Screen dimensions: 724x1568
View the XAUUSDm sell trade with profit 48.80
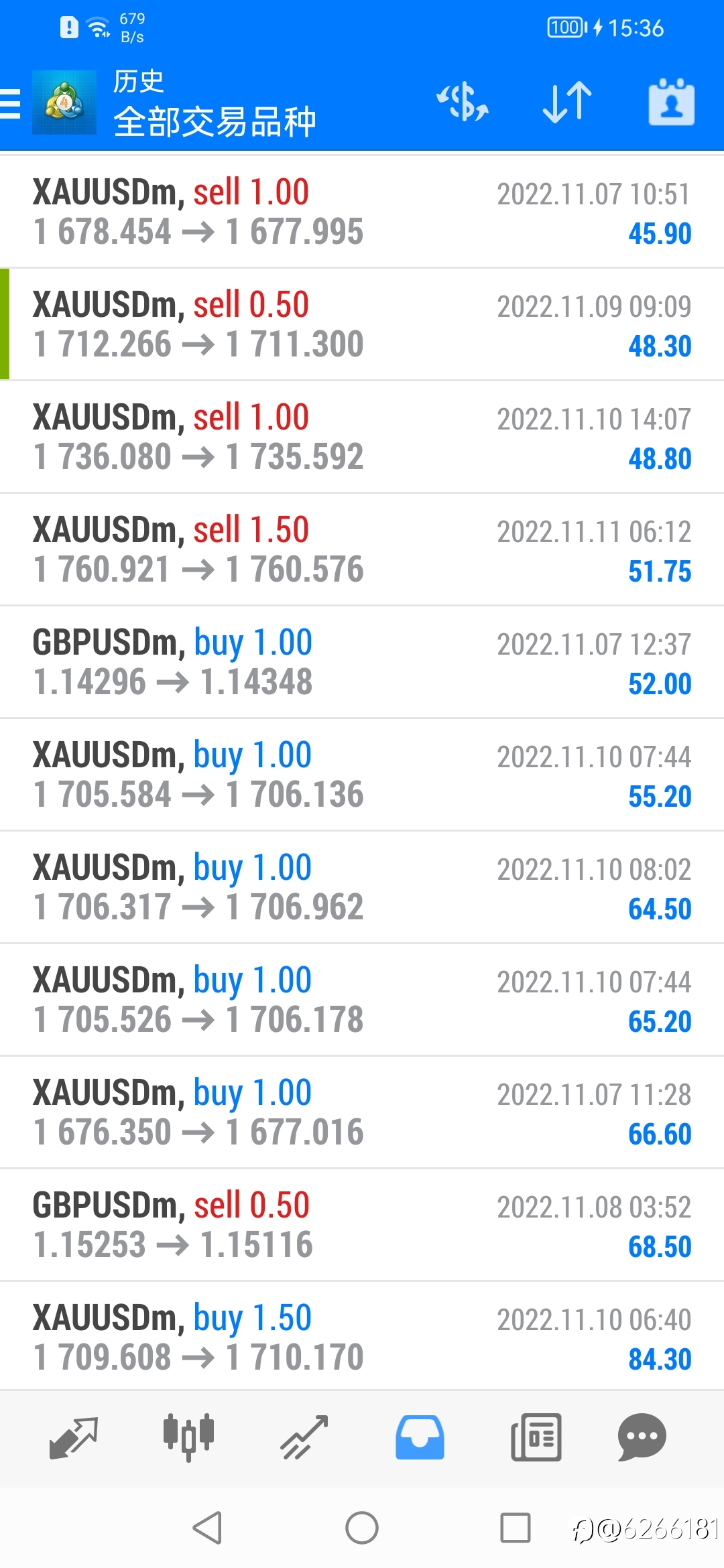362,437
